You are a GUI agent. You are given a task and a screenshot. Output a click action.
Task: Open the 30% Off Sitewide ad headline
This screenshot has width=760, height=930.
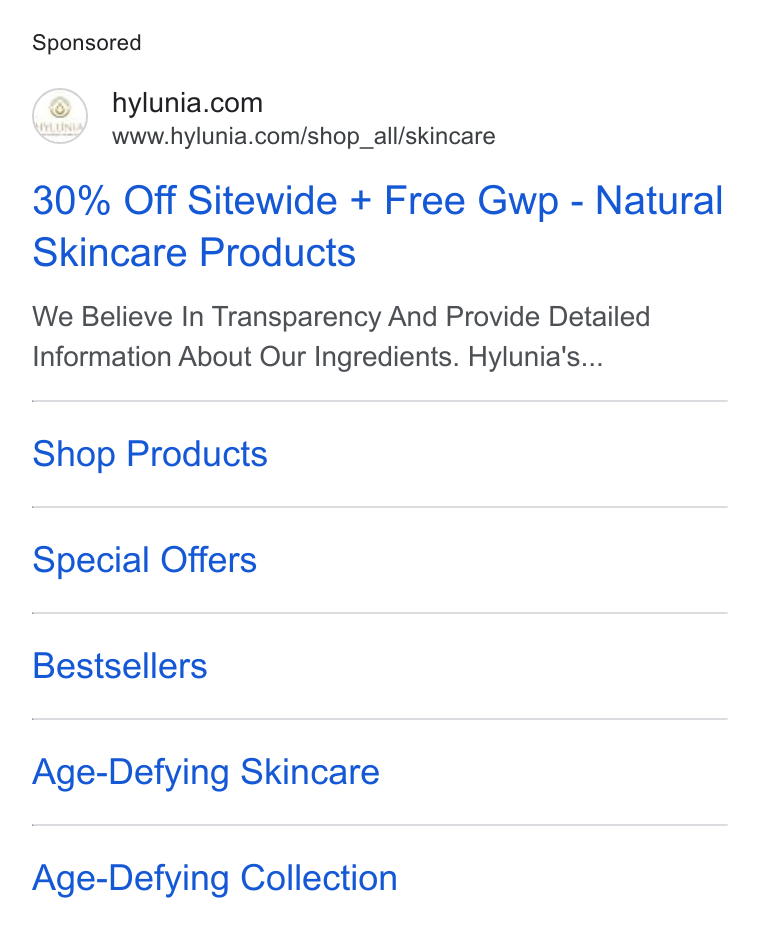[377, 226]
